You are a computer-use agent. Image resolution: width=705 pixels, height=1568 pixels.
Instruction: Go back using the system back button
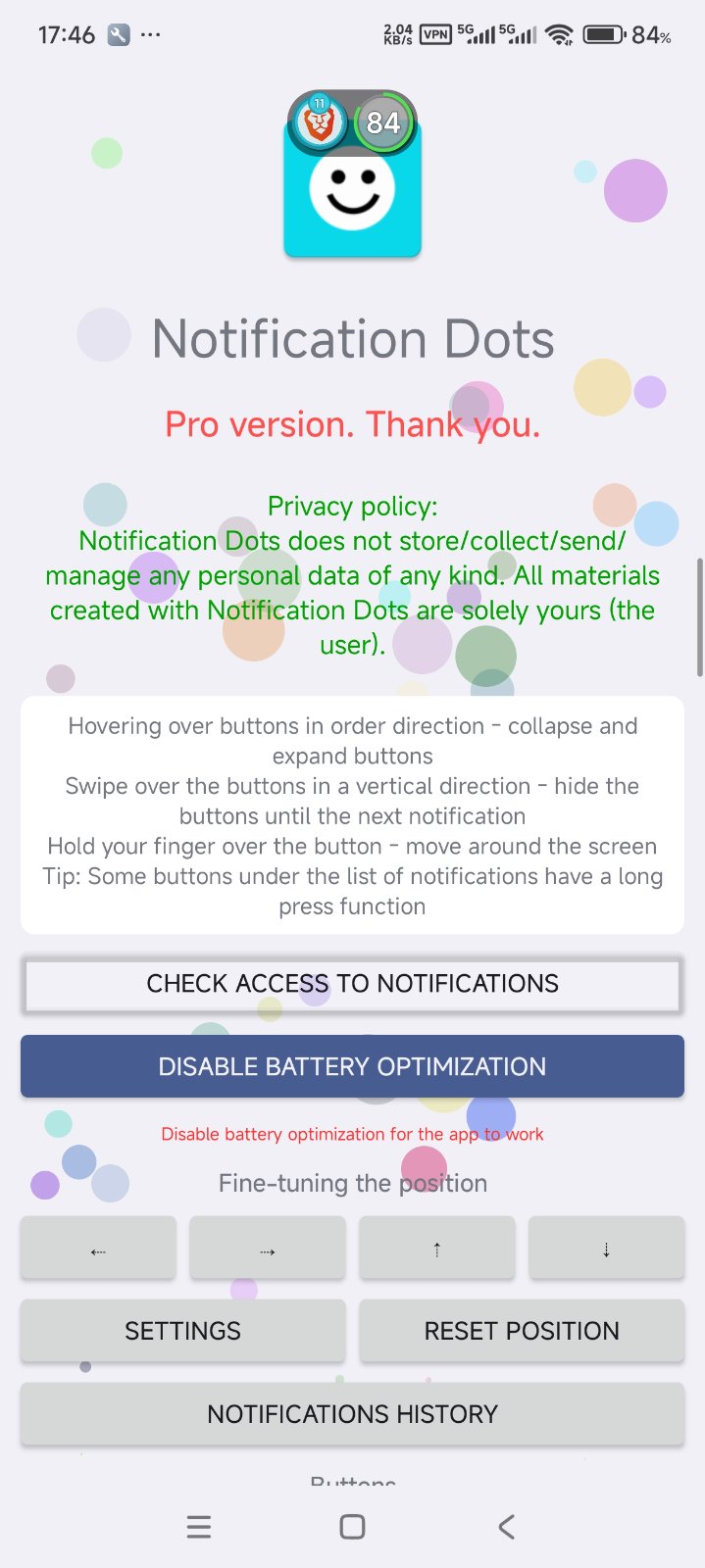tap(506, 1527)
